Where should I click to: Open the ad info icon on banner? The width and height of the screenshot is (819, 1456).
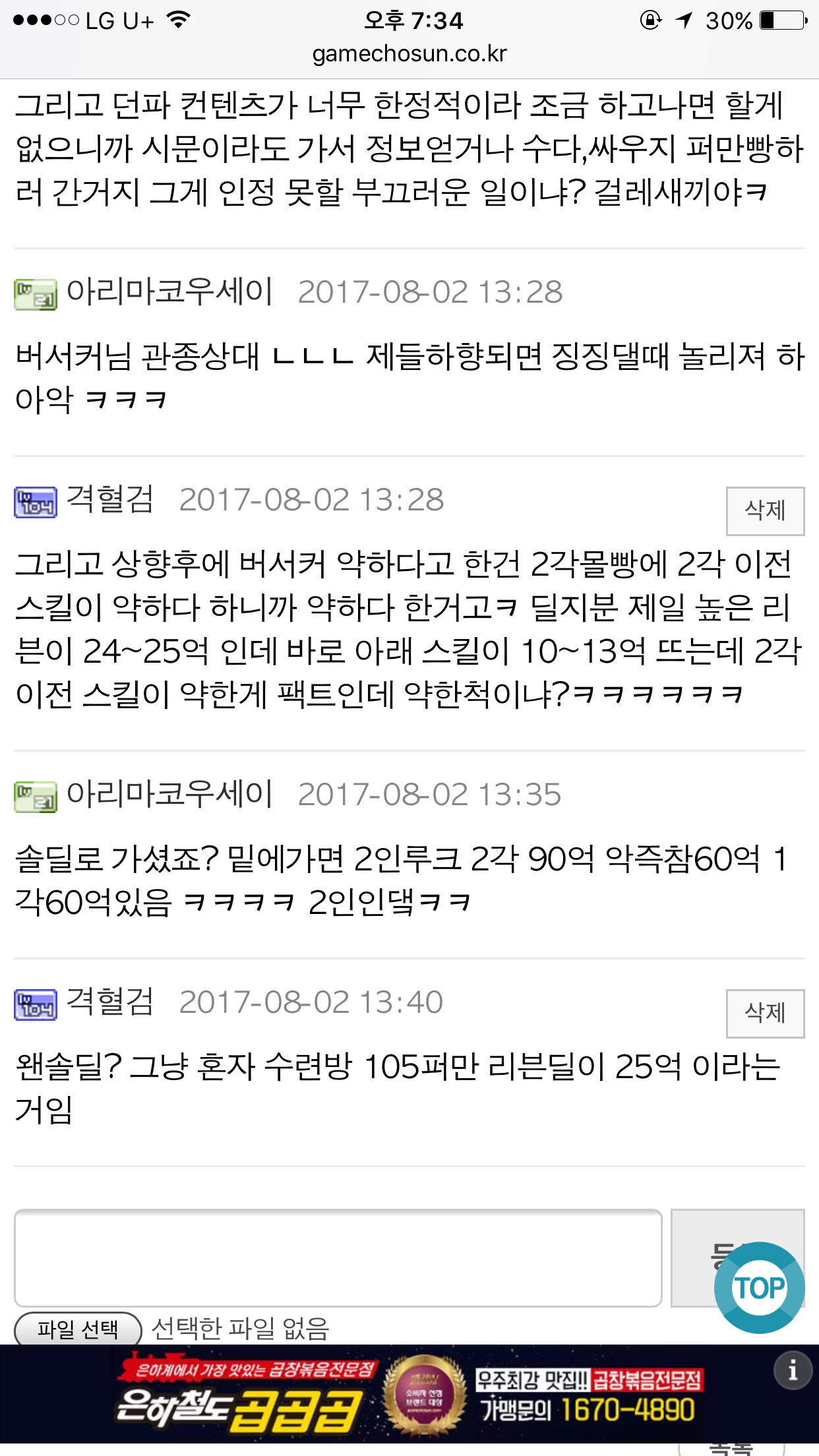[x=792, y=1370]
